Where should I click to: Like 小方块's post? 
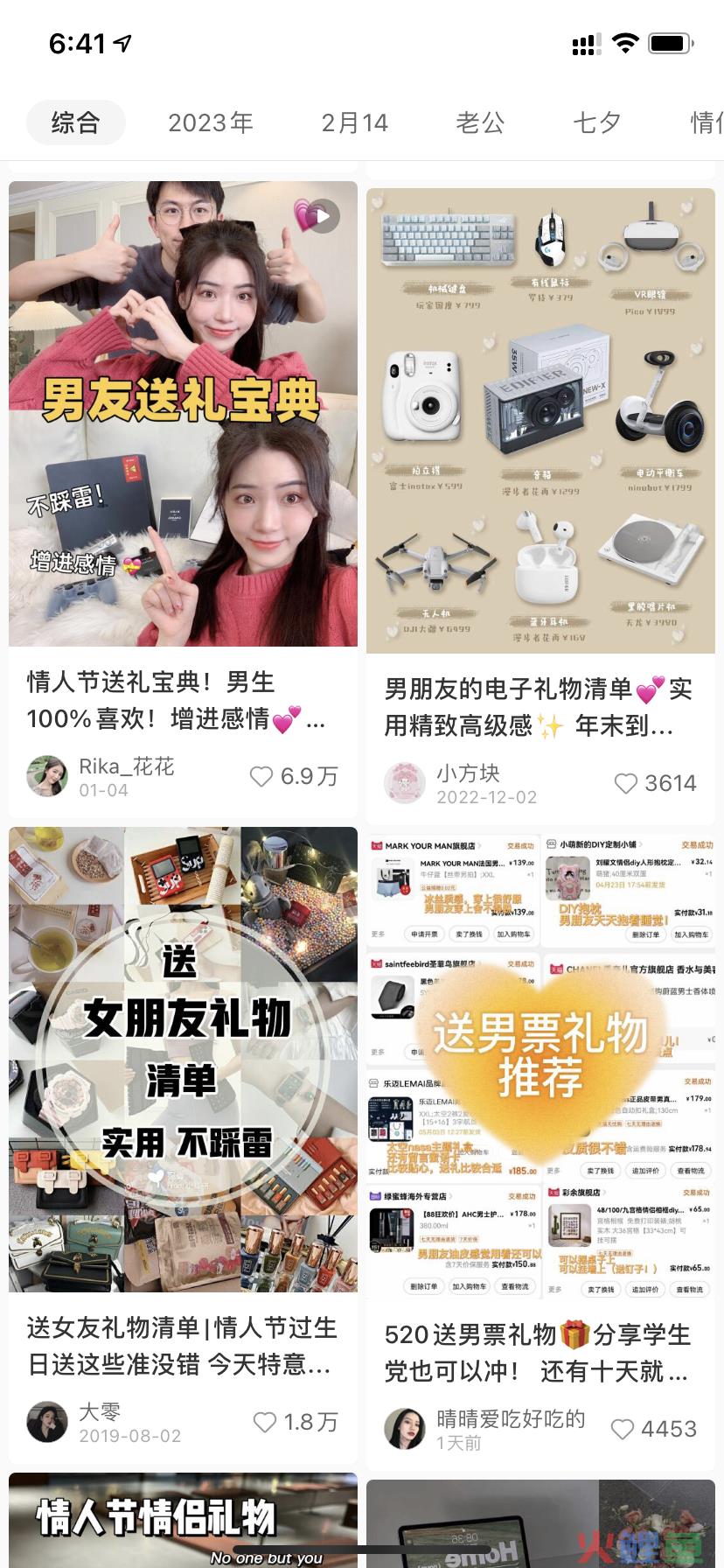(625, 783)
